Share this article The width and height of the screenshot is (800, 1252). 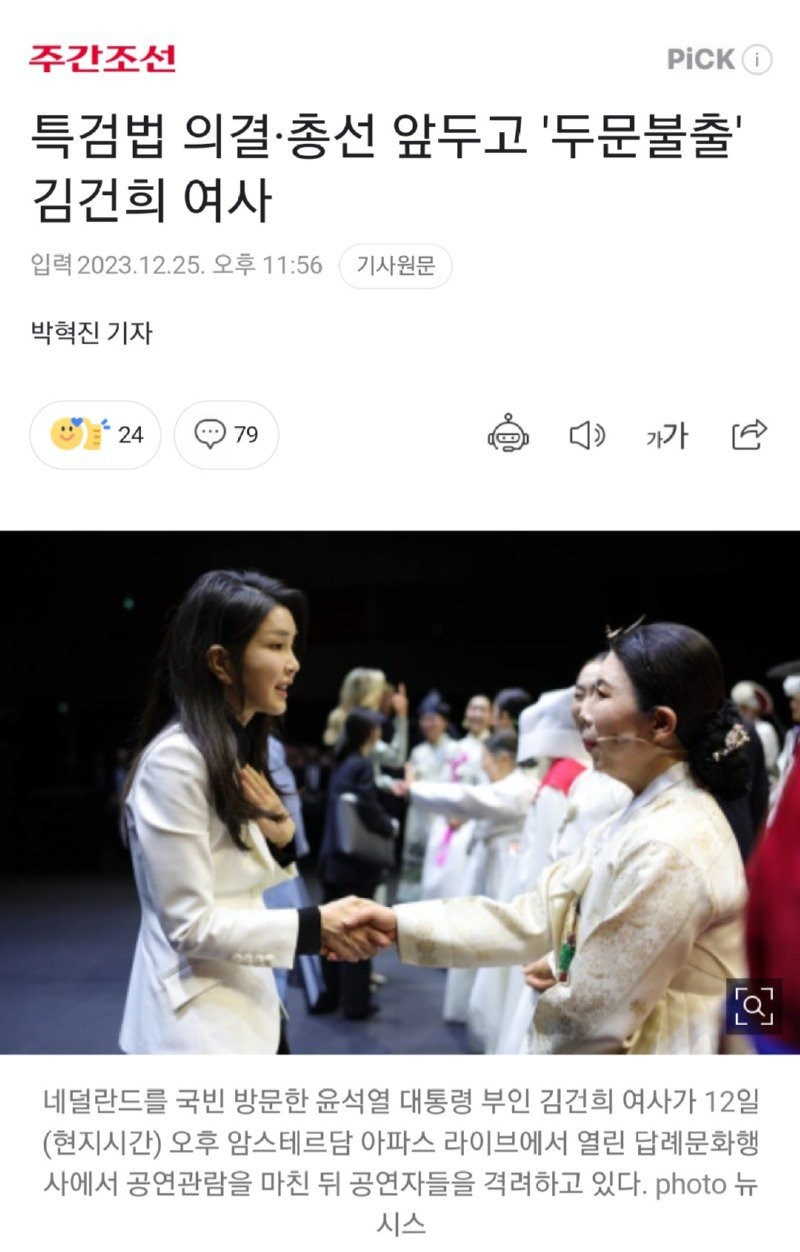(749, 434)
